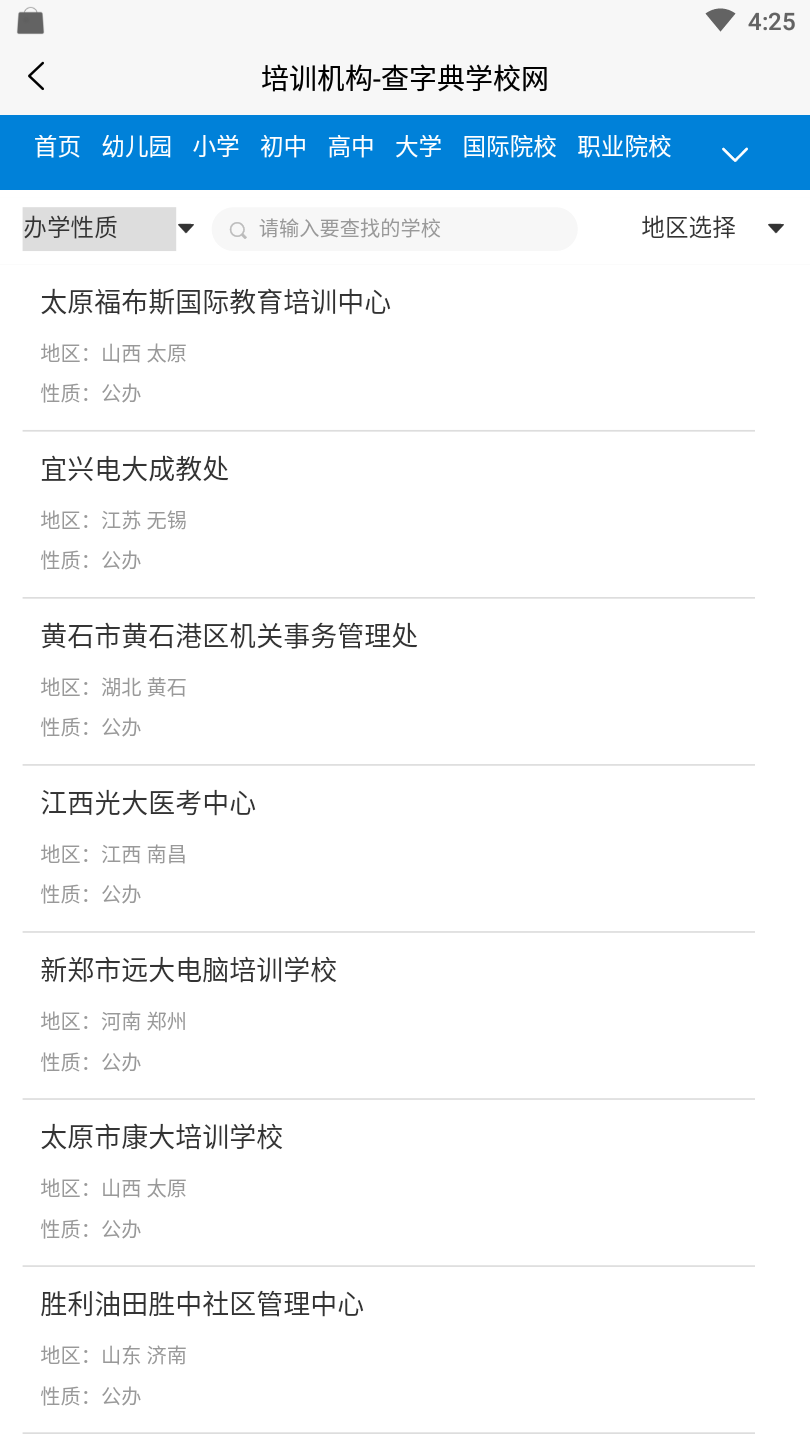Viewport: 810px width, 1440px height.
Task: Switch to the 首页 tab
Action: tap(58, 147)
